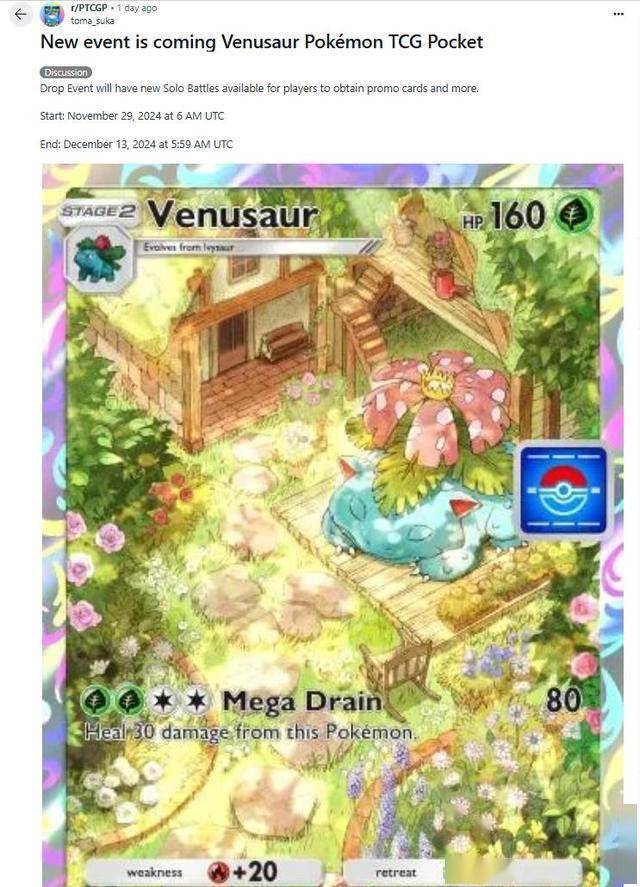Tap the PTCGP community avatar
Image resolution: width=640 pixels, height=887 pixels.
click(x=52, y=14)
